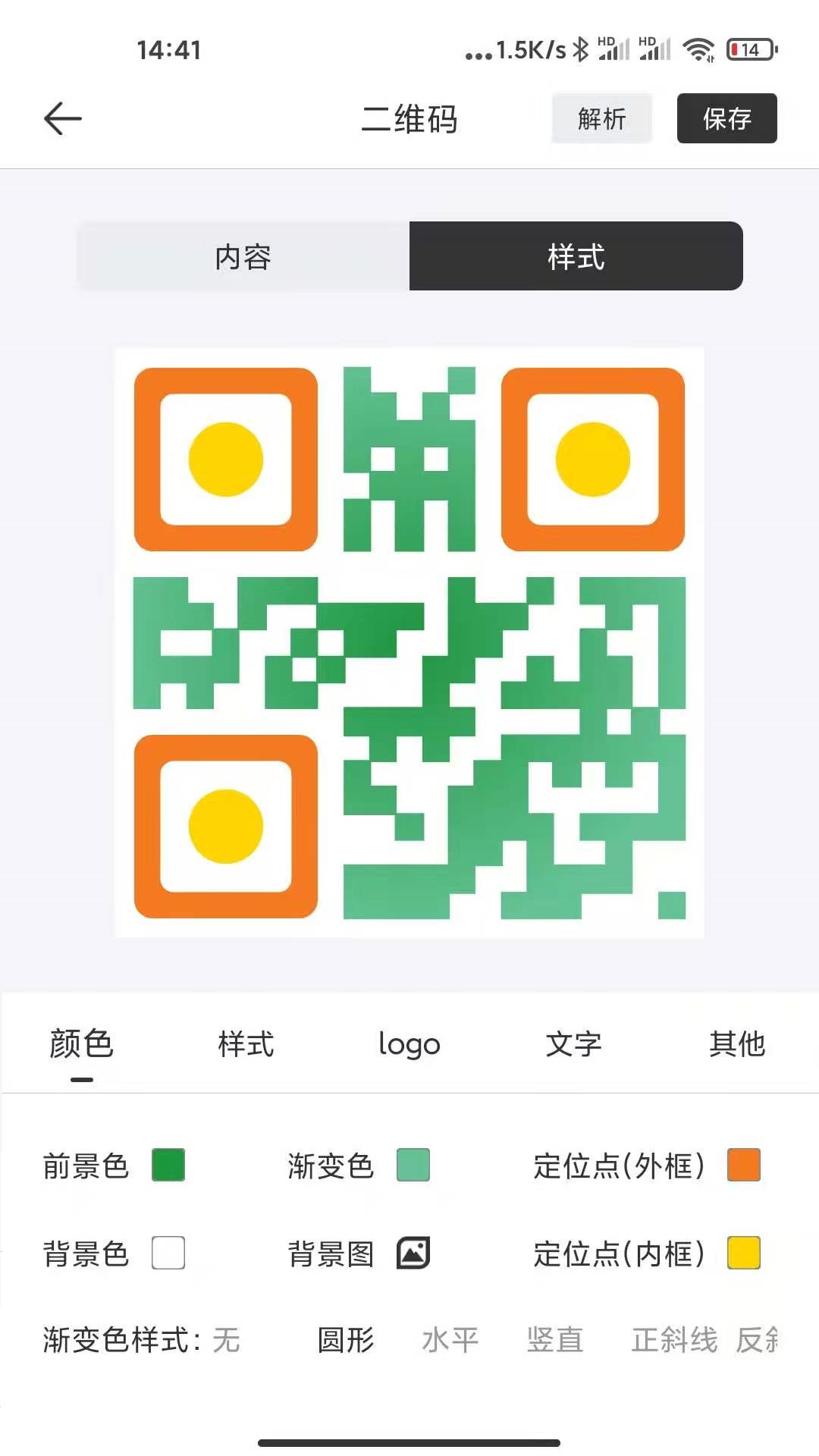819x1456 pixels.
Task: Select 圆形 circular gradient style
Action: [x=345, y=1341]
